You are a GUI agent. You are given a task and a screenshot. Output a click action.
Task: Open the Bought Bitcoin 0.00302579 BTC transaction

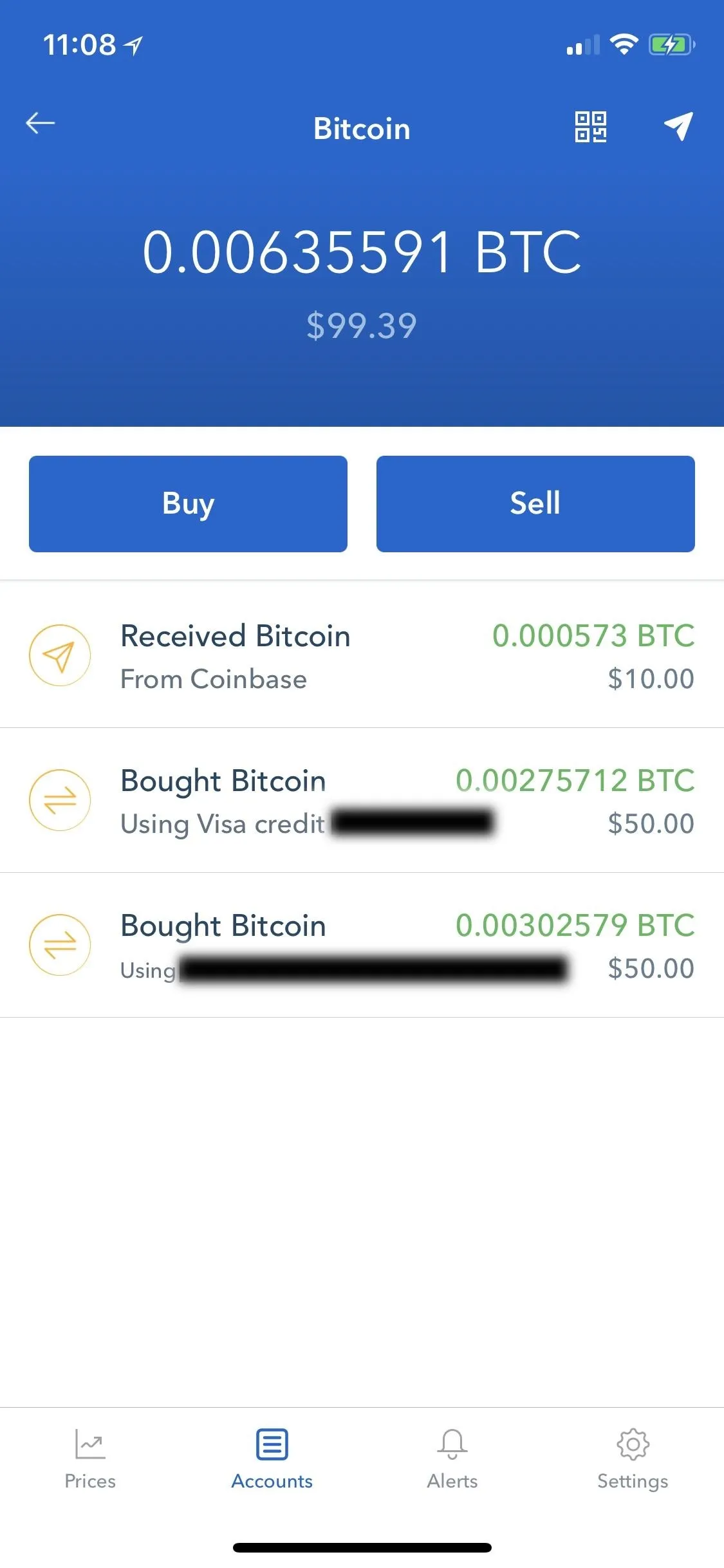click(362, 946)
